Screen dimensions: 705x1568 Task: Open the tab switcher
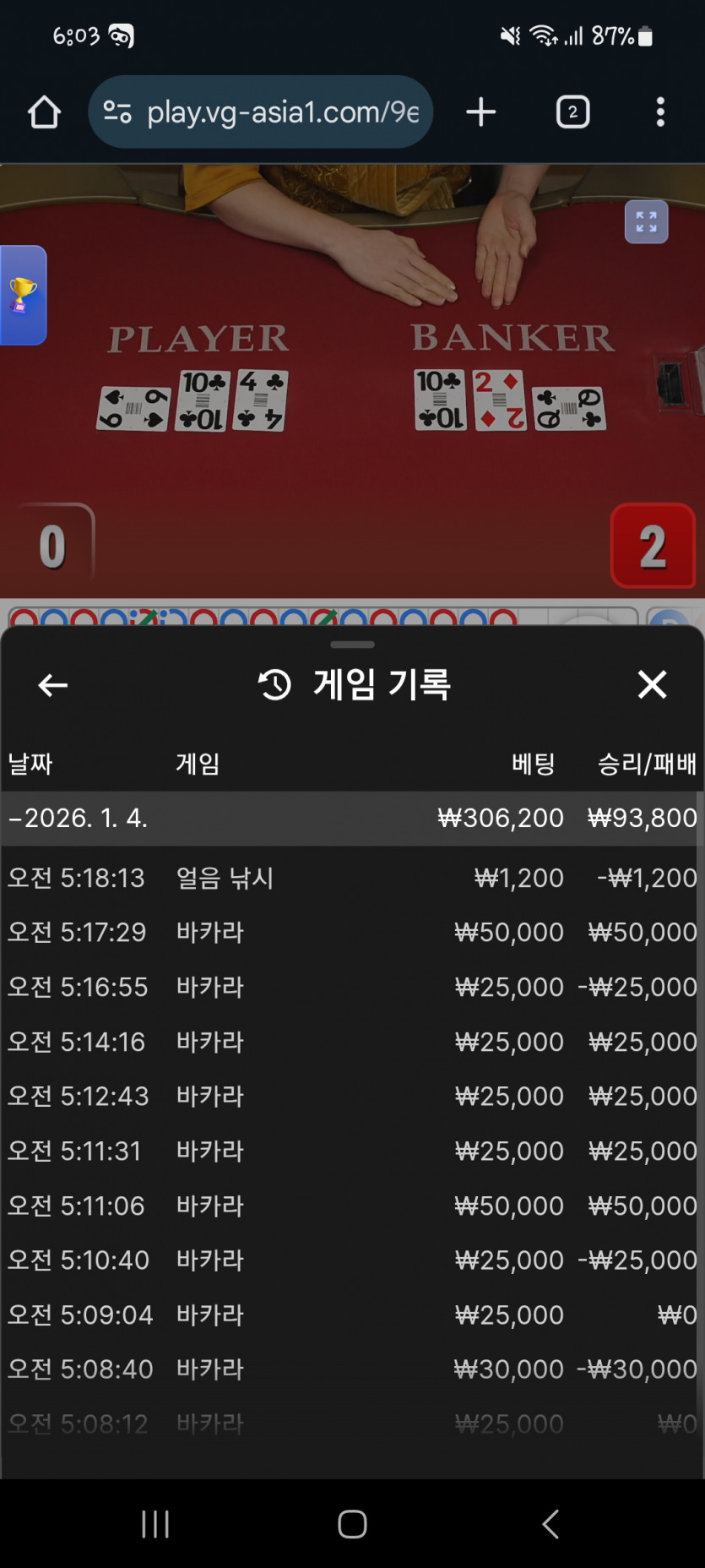572,112
